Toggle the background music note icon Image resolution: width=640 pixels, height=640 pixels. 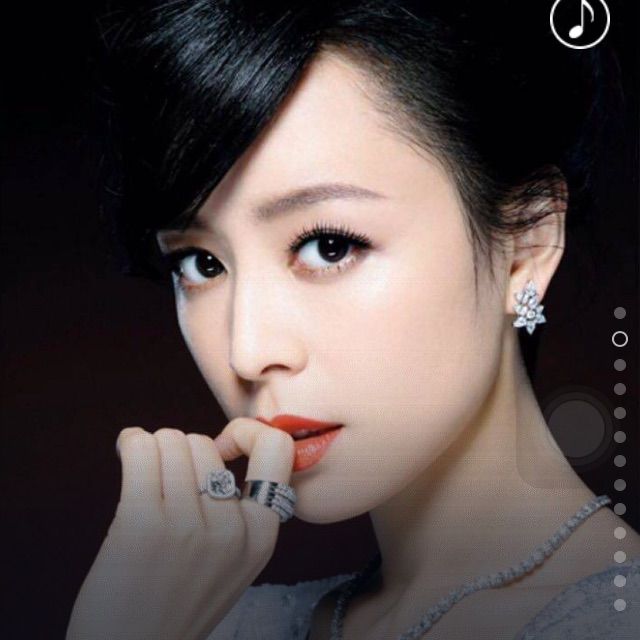pyautogui.click(x=580, y=20)
